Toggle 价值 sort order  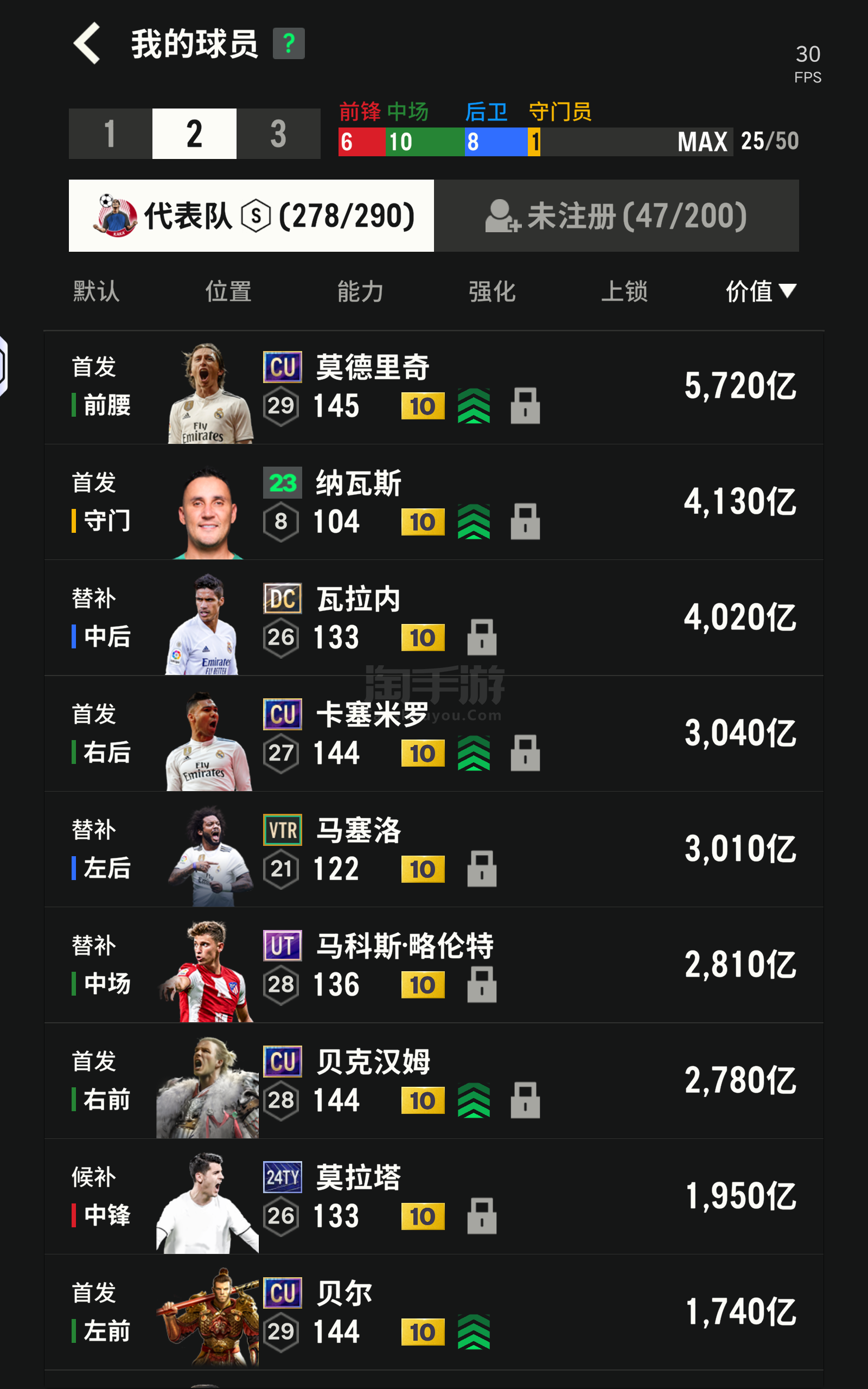click(x=760, y=291)
